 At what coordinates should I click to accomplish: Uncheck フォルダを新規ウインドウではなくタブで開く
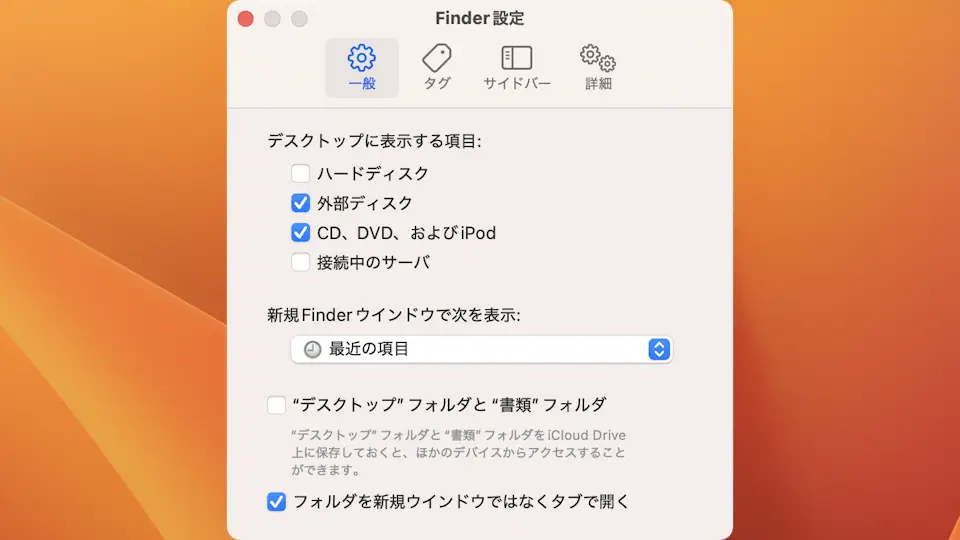pyautogui.click(x=277, y=501)
